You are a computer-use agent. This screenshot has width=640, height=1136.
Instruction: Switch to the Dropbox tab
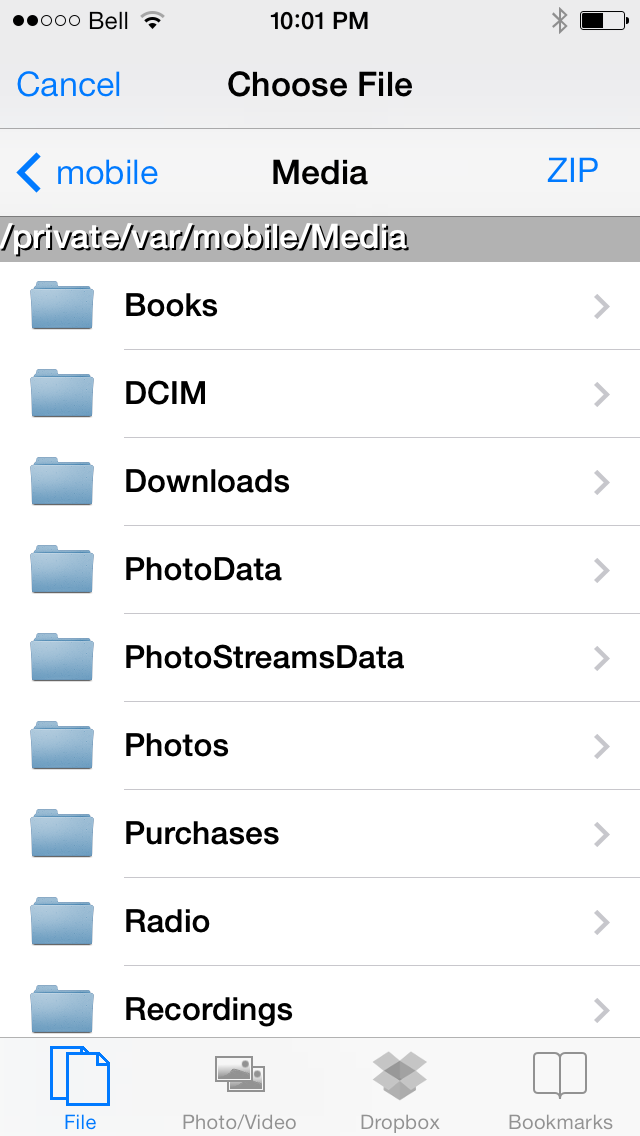pyautogui.click(x=399, y=1088)
